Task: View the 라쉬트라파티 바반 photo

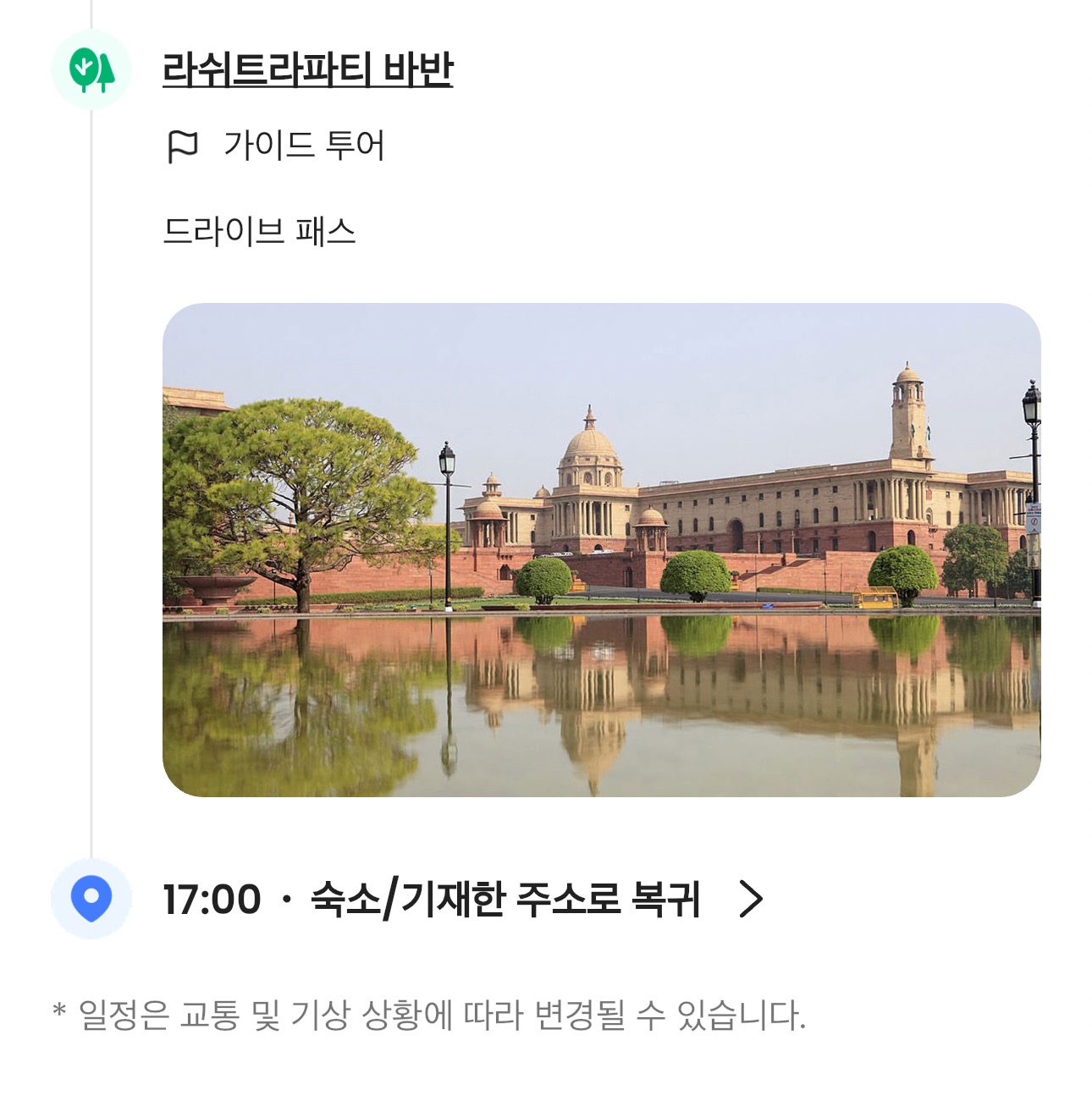Action: [601, 549]
